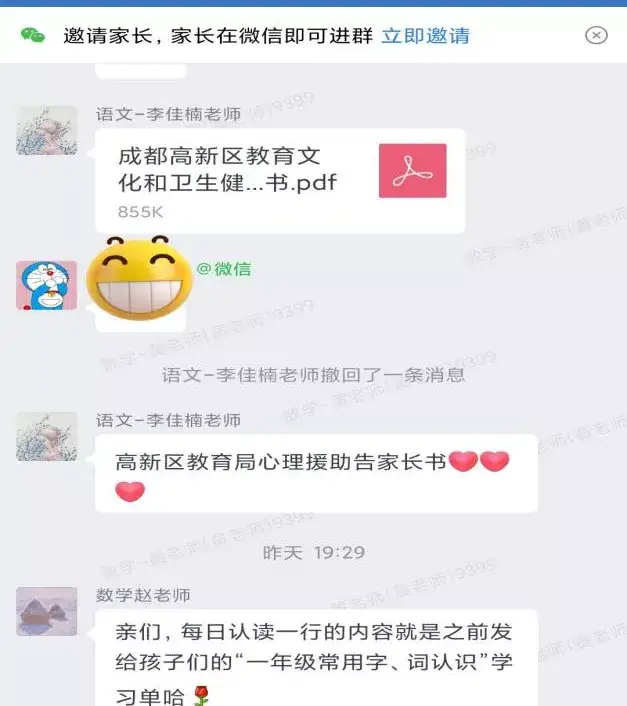The image size is (627, 706).
Task: Open the 成都高新区教育文化 PDF file
Action: tap(280, 180)
